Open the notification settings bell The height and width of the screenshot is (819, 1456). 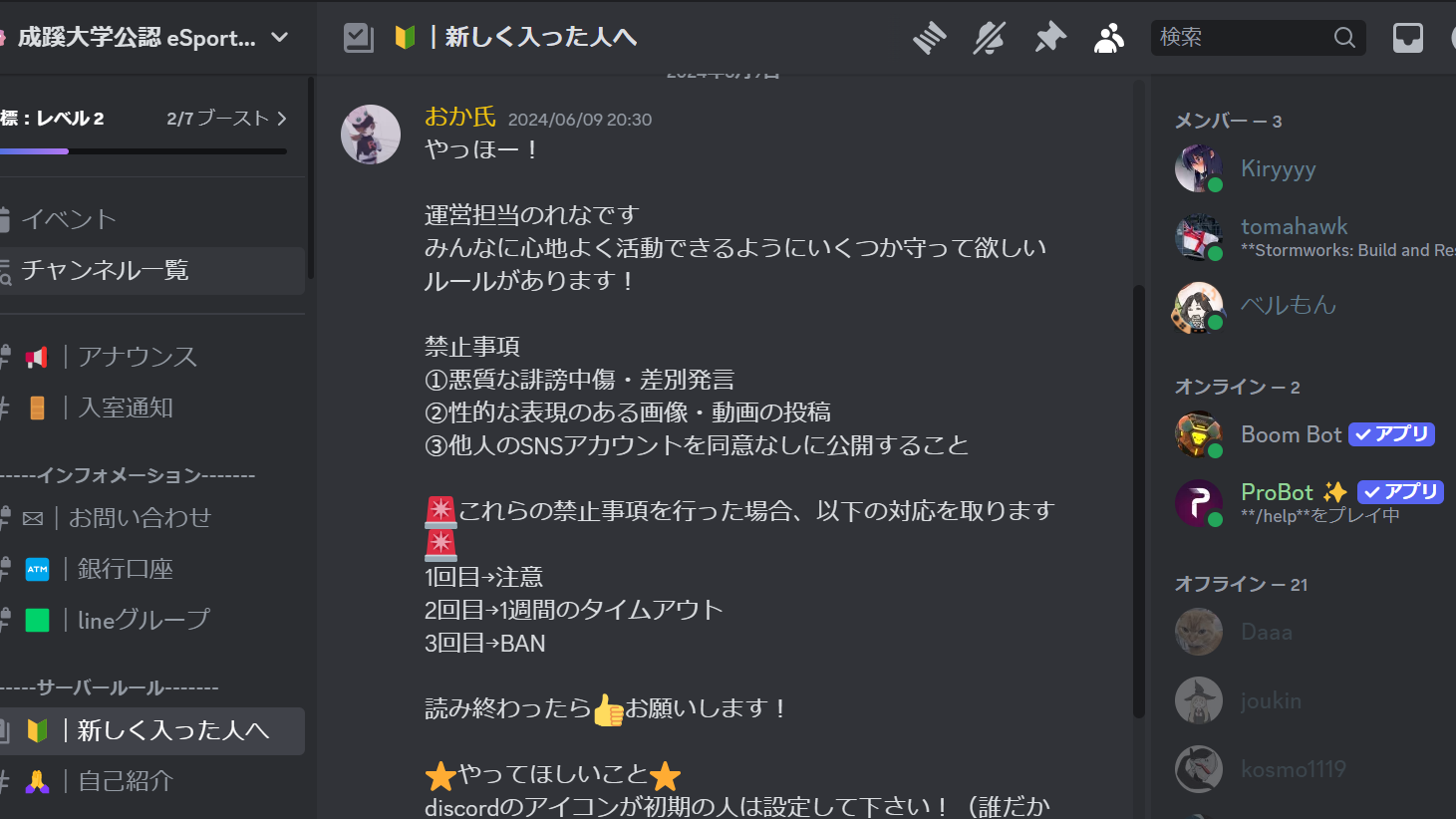[989, 38]
